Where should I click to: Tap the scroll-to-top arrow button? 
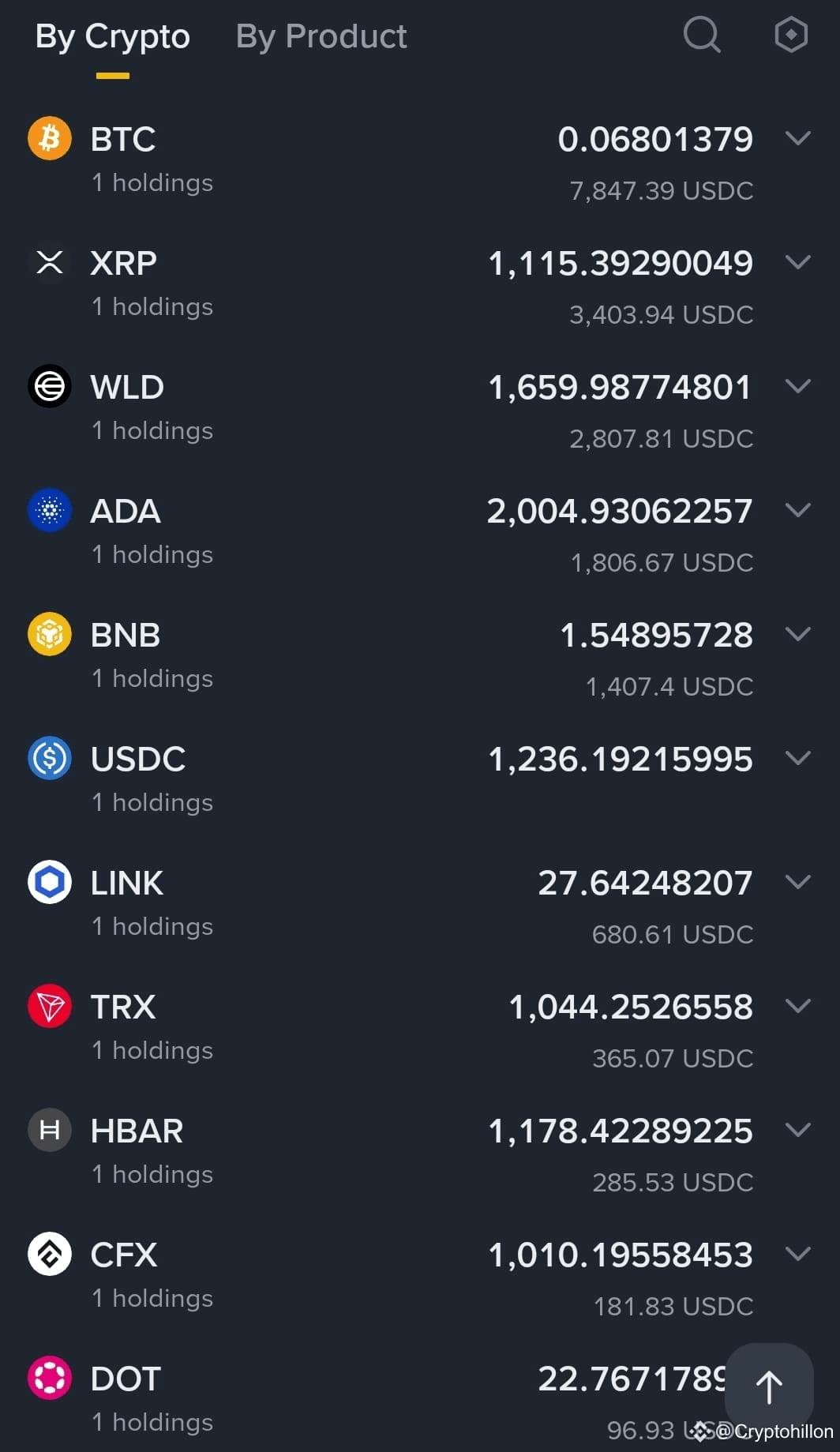pos(769,1382)
